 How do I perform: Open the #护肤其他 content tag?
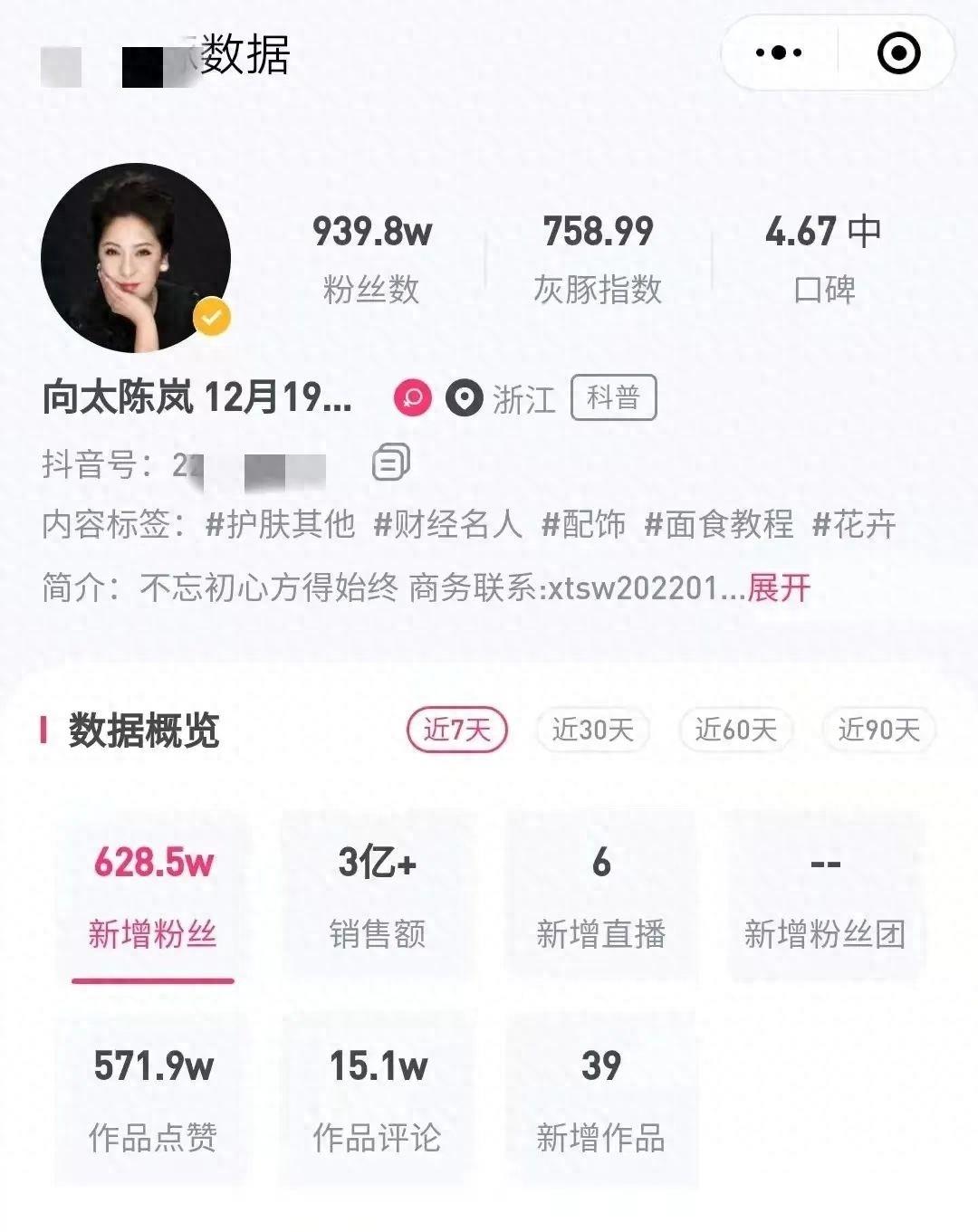click(x=279, y=525)
